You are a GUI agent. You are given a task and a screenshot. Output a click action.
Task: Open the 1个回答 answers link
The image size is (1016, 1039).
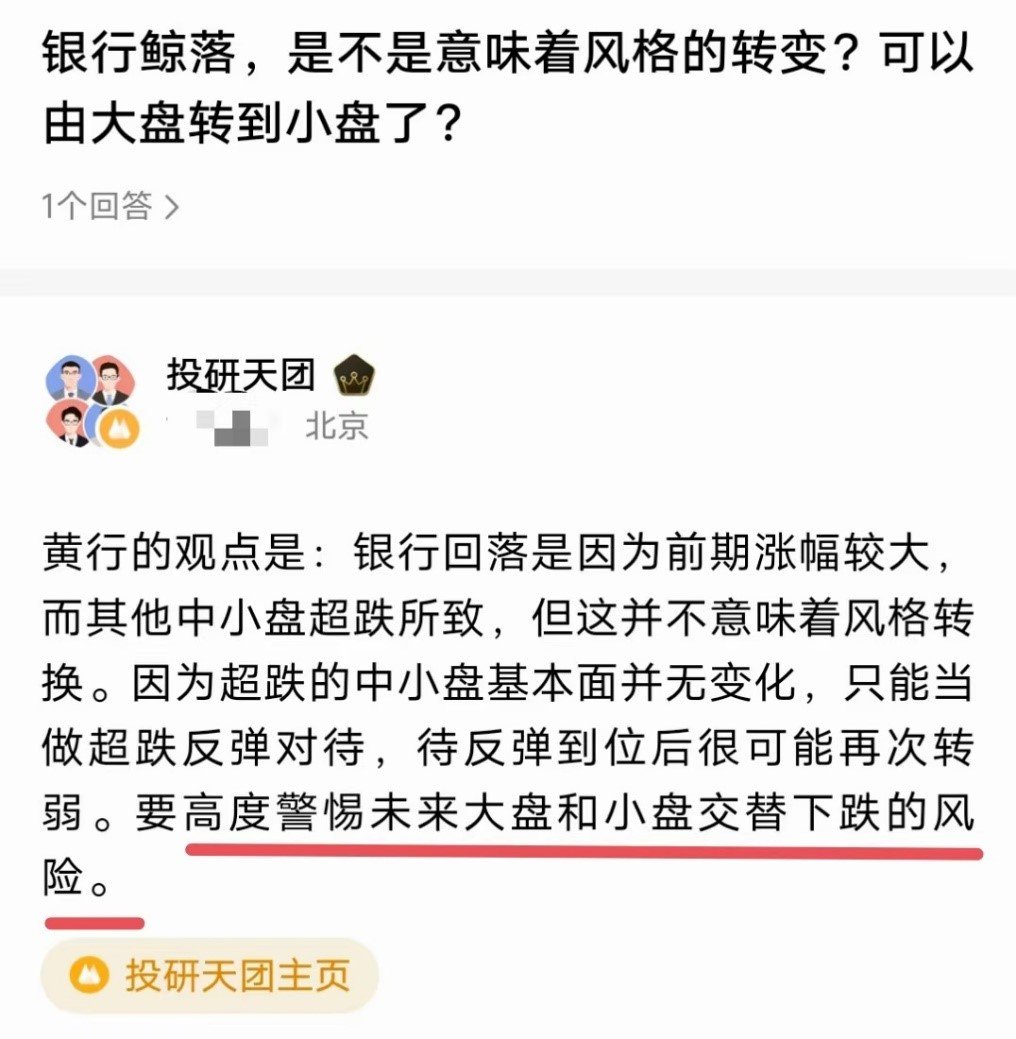111,207
